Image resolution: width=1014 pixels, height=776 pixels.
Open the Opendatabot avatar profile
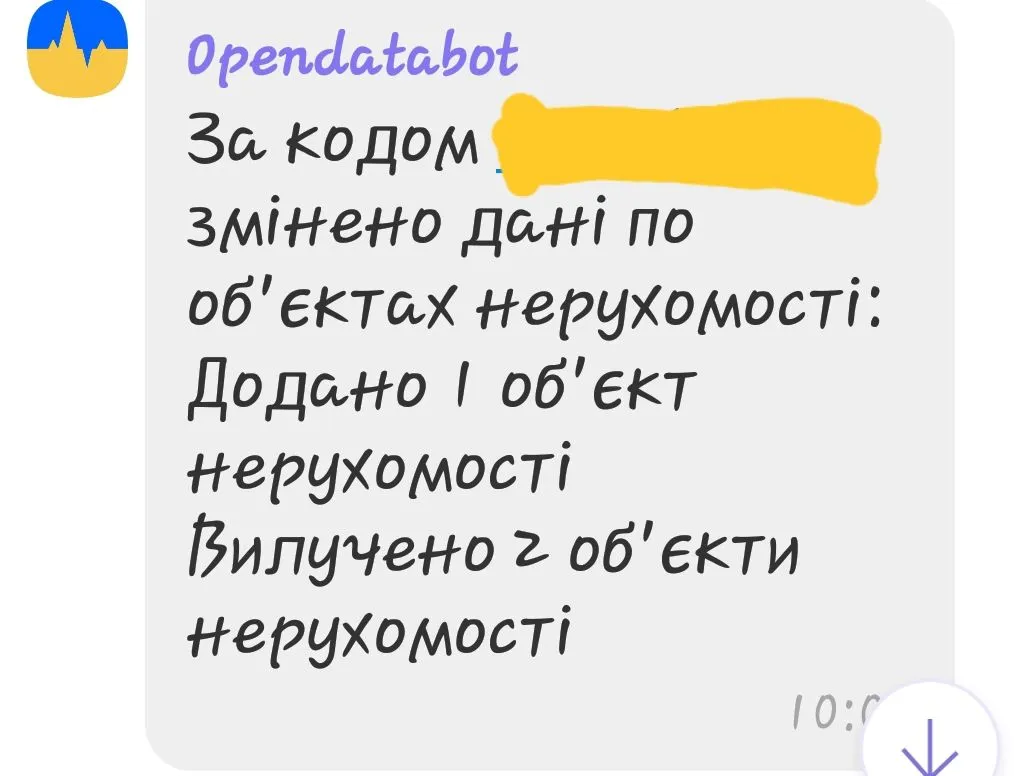tap(77, 49)
